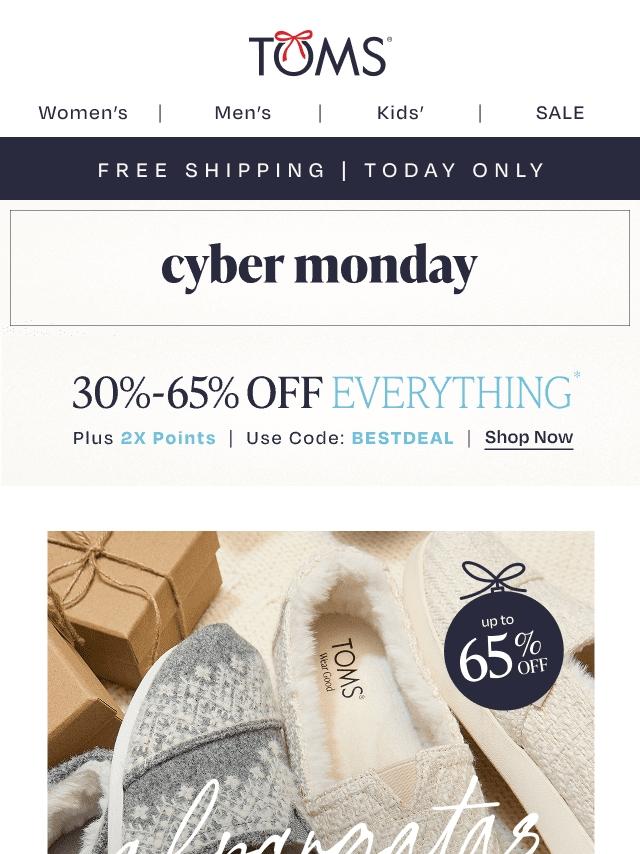This screenshot has height=854, width=640.
Task: Open the Women's category link
Action: [x=83, y=113]
